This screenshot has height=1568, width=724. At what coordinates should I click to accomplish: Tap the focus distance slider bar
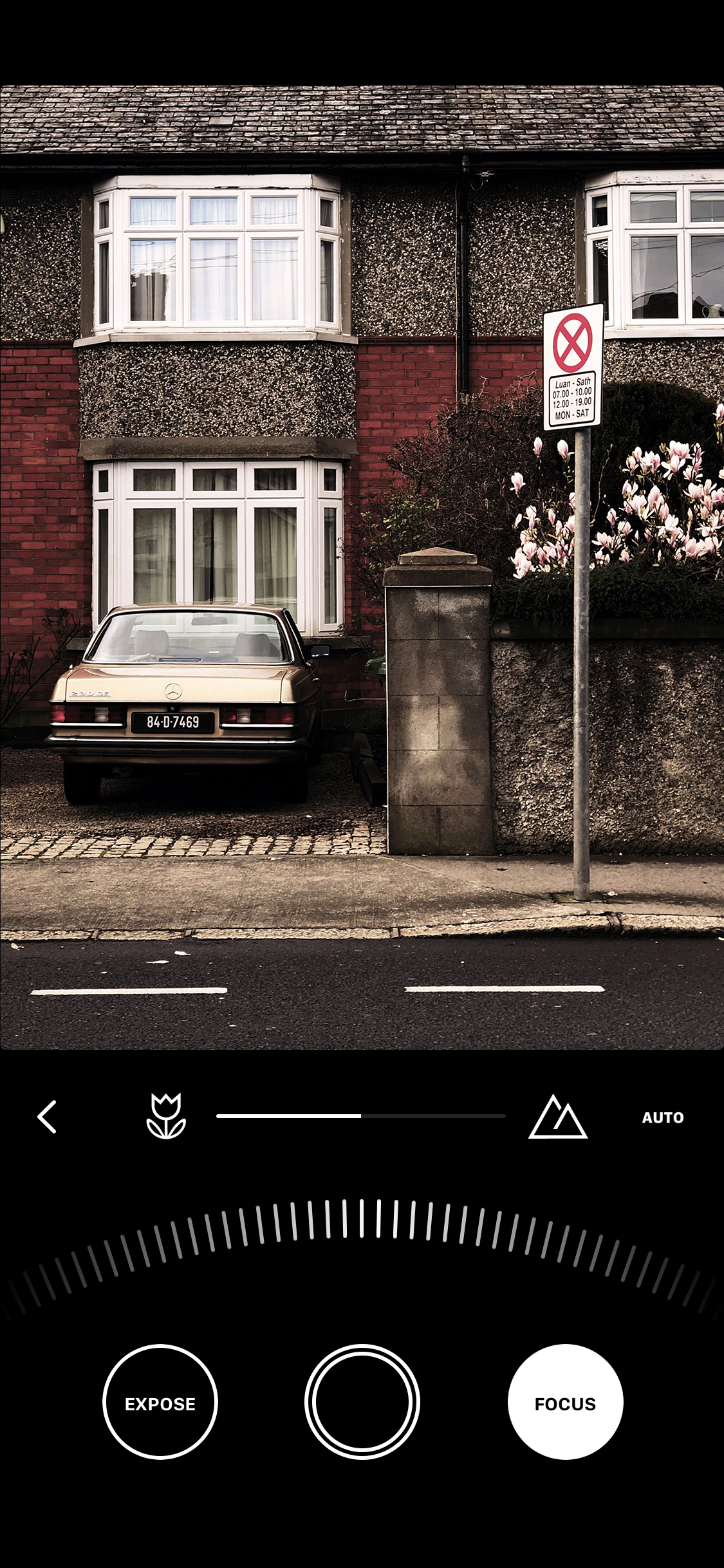[x=360, y=1116]
